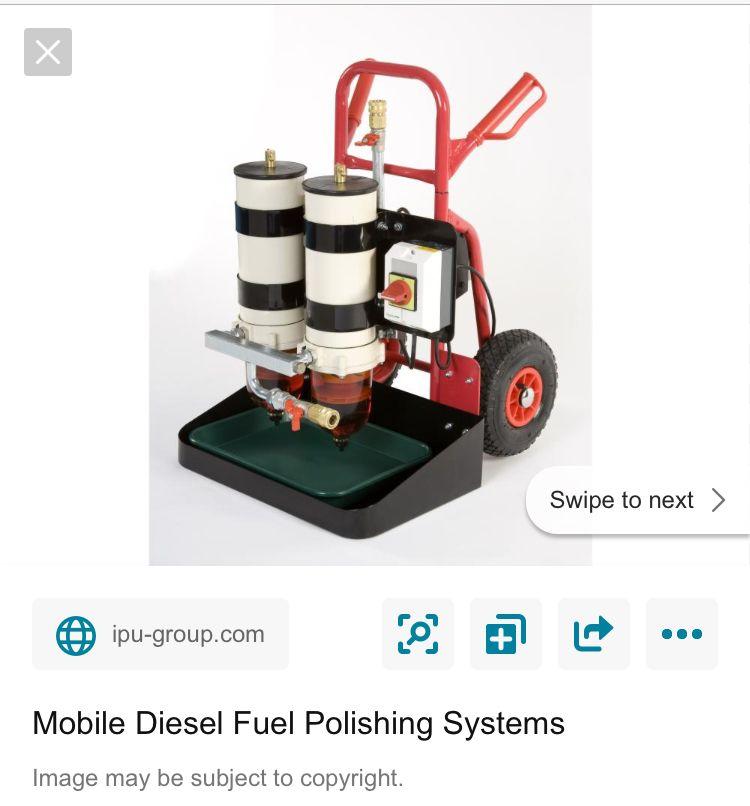Open the fuel polishing system image

coord(370,290)
